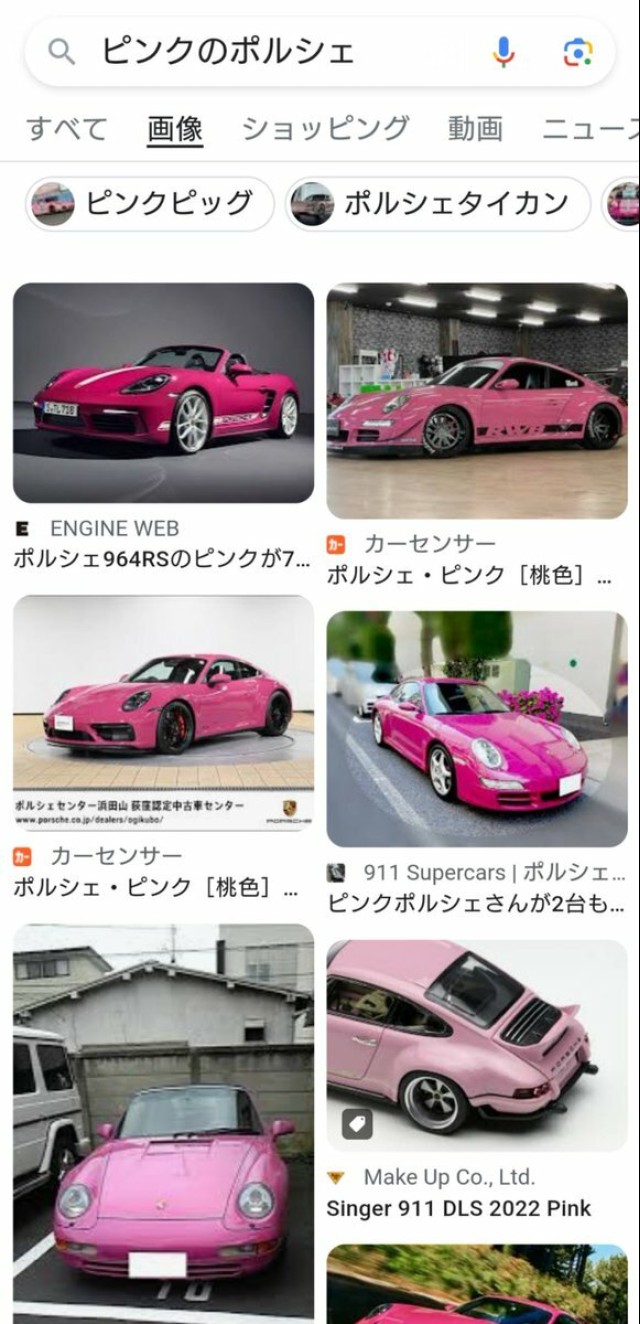View the ポルシェセンター浜田山 dealer car image

point(163,712)
